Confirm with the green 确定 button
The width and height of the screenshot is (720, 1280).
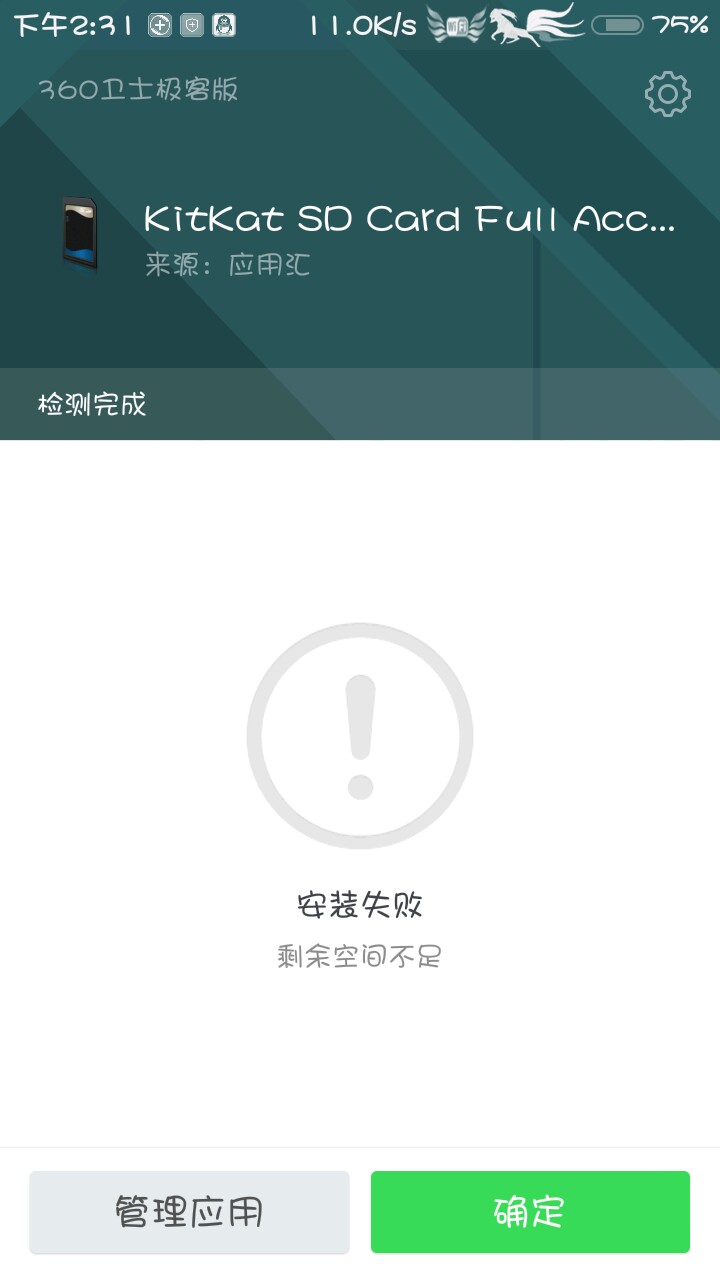click(x=530, y=1212)
